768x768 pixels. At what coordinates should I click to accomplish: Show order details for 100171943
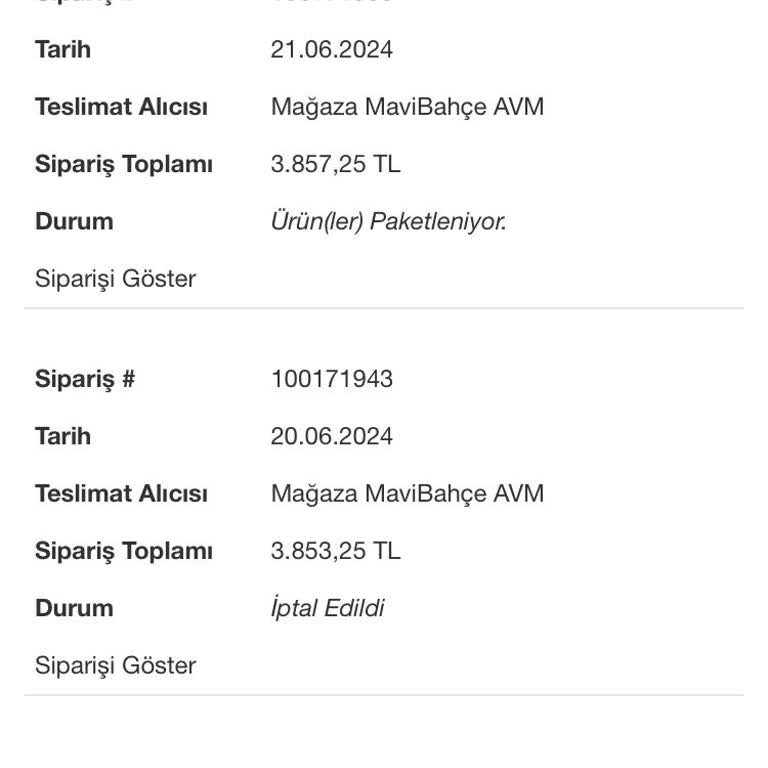pos(115,666)
